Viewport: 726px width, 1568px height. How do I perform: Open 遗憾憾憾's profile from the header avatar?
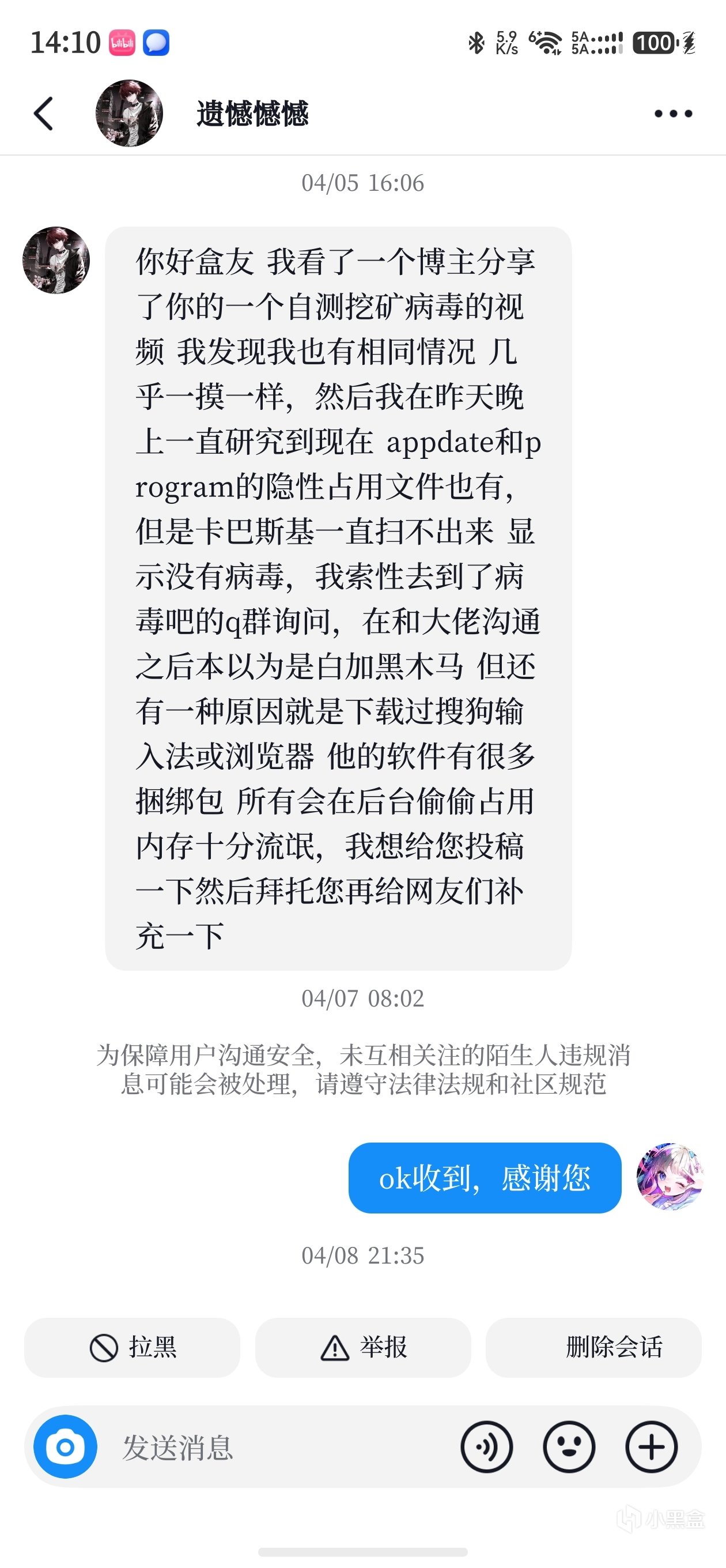[129, 114]
